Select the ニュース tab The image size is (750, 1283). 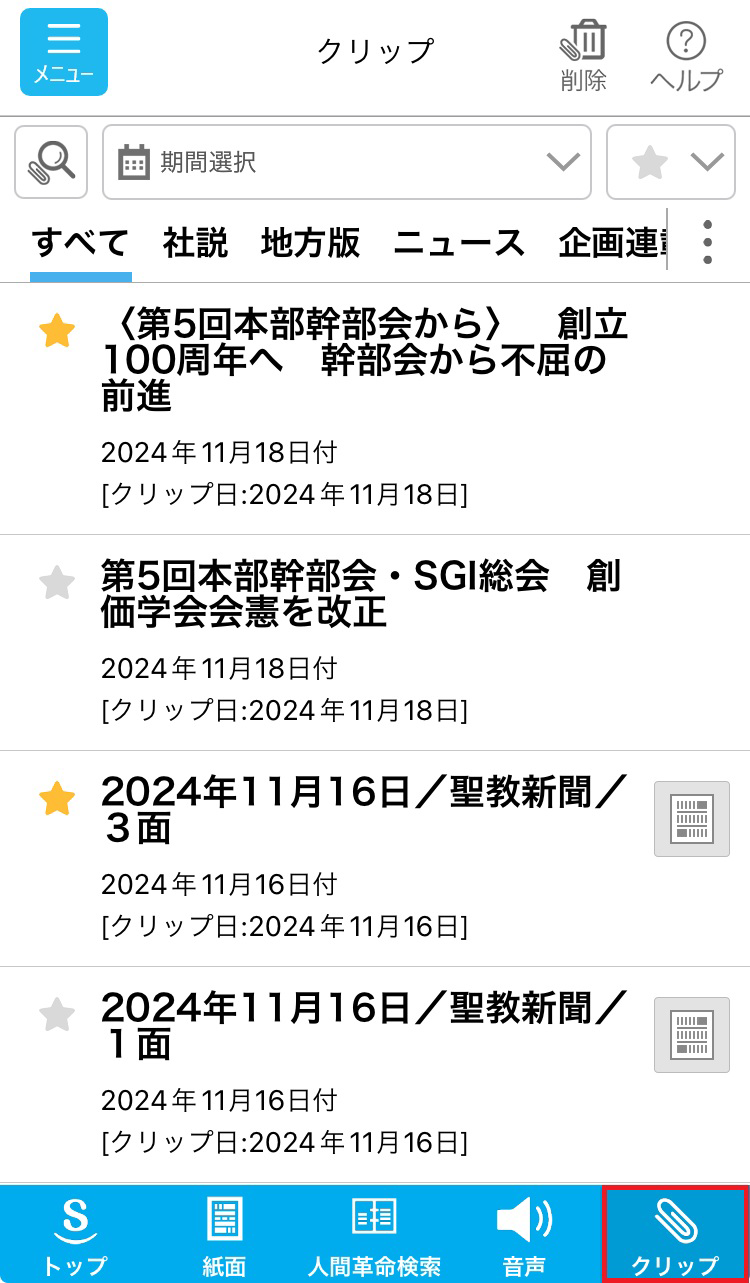[x=459, y=243]
